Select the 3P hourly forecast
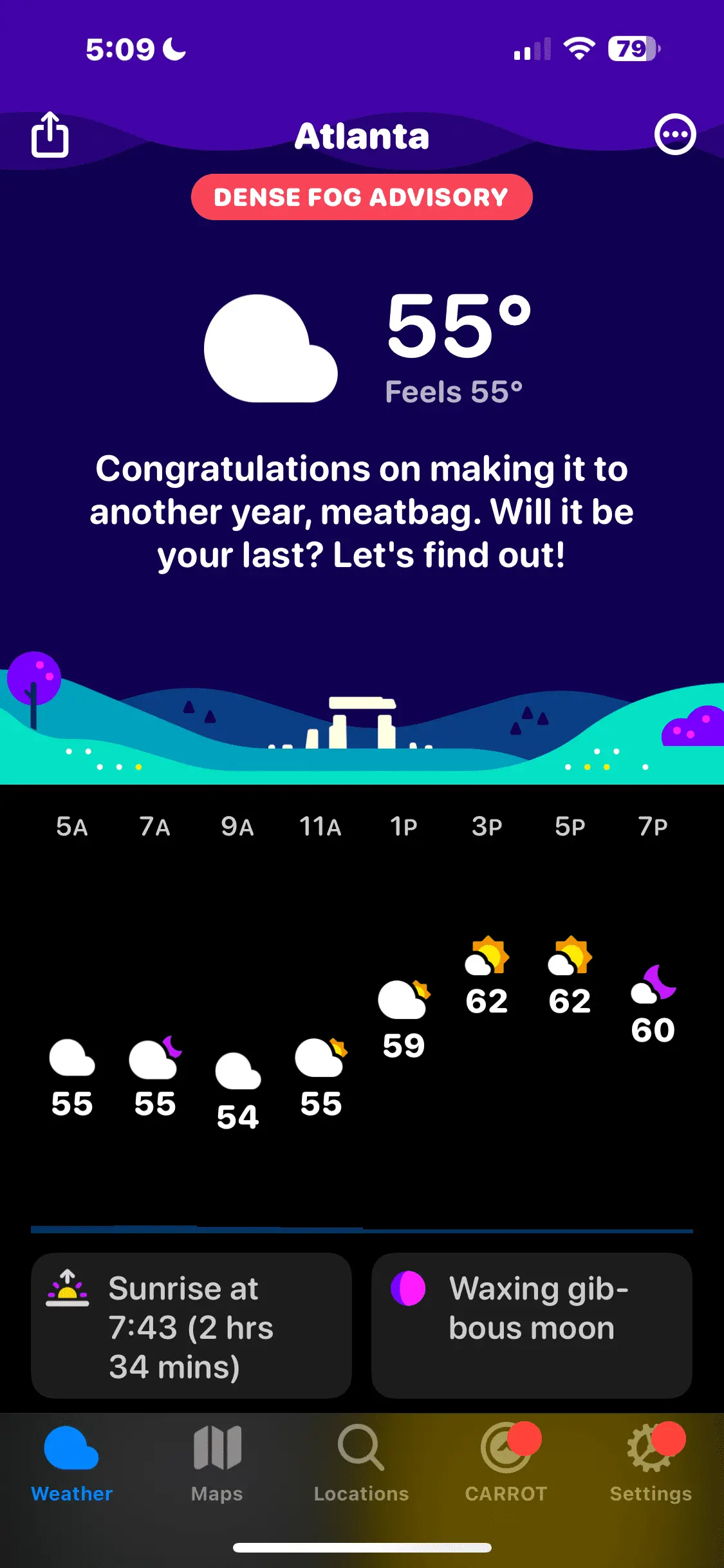Image resolution: width=724 pixels, height=1568 pixels. [487, 977]
